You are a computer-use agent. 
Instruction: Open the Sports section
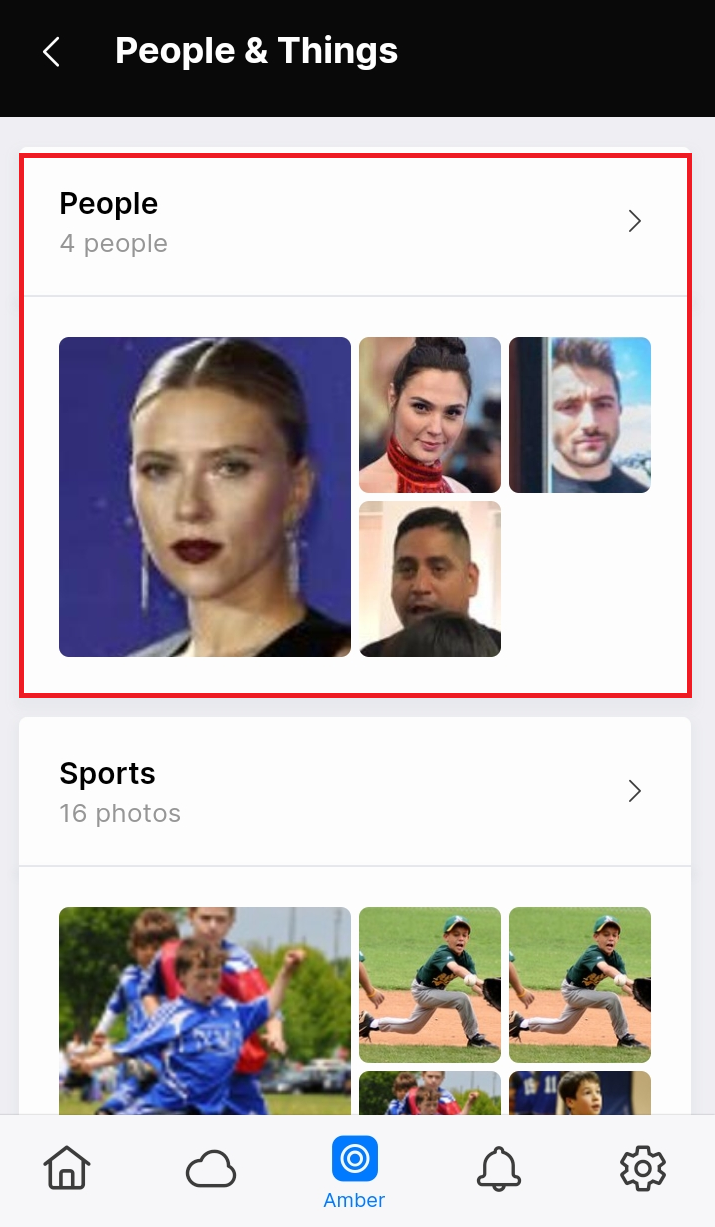(355, 791)
